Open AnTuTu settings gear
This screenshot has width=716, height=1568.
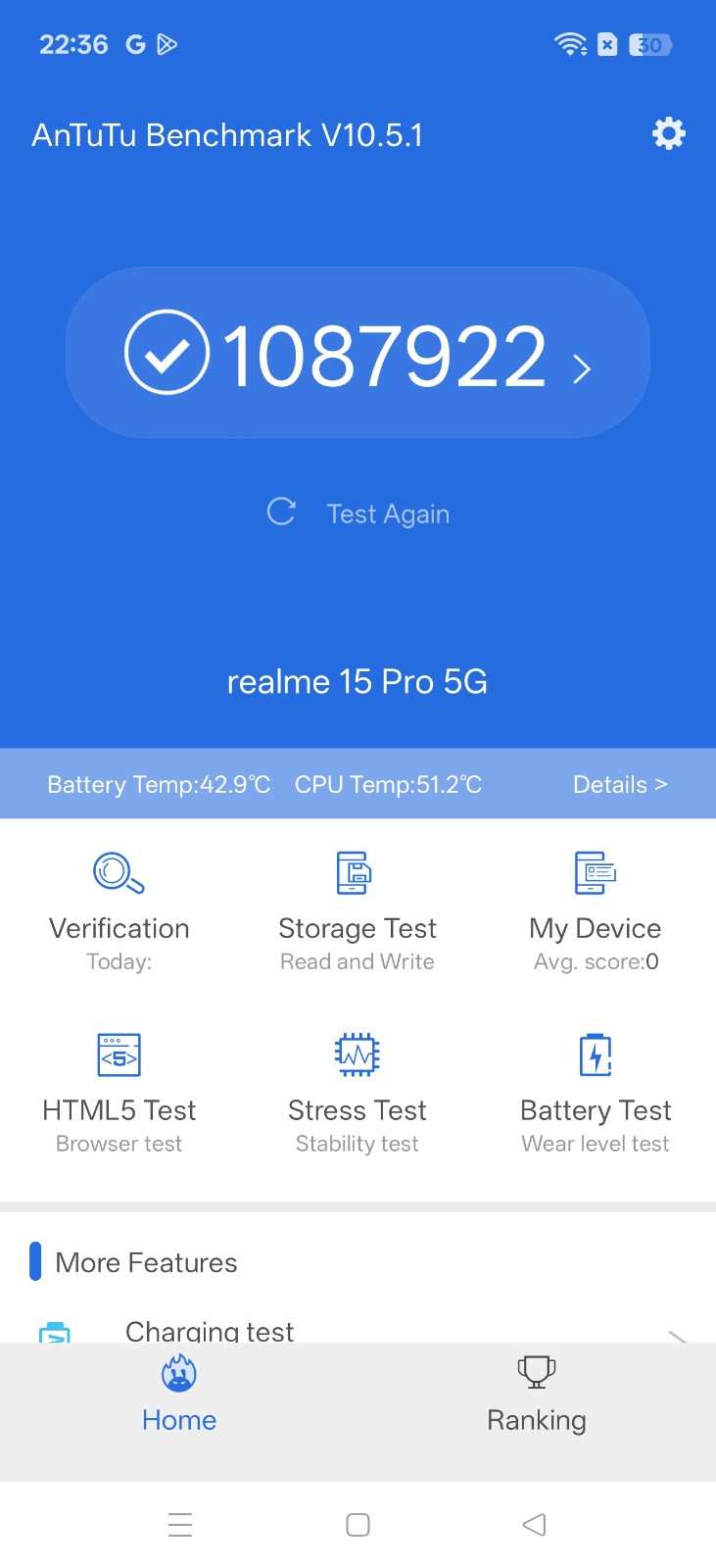click(667, 134)
